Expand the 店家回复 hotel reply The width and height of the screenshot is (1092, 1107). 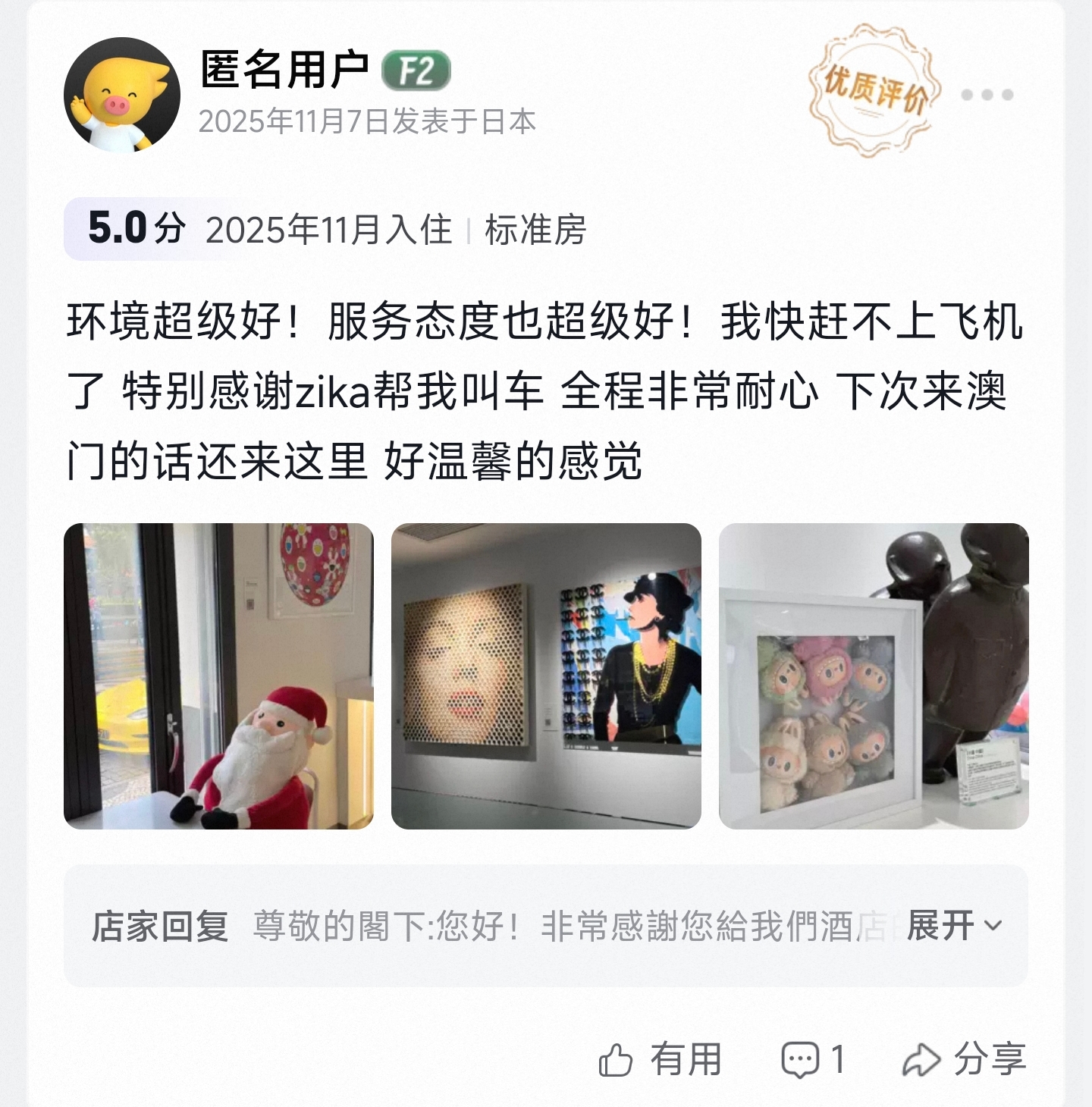(x=954, y=926)
